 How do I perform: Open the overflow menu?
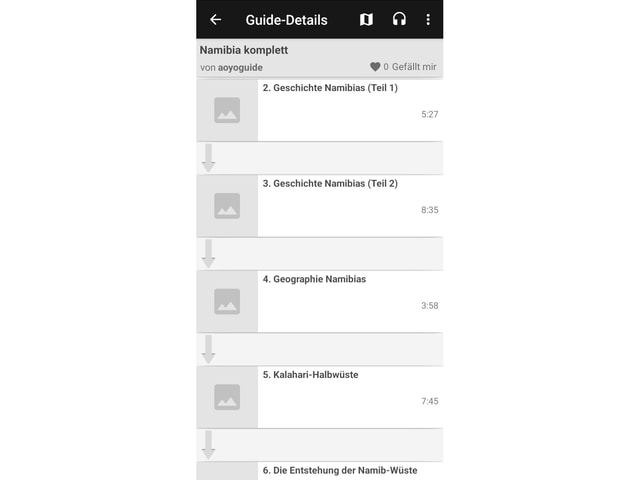point(428,20)
